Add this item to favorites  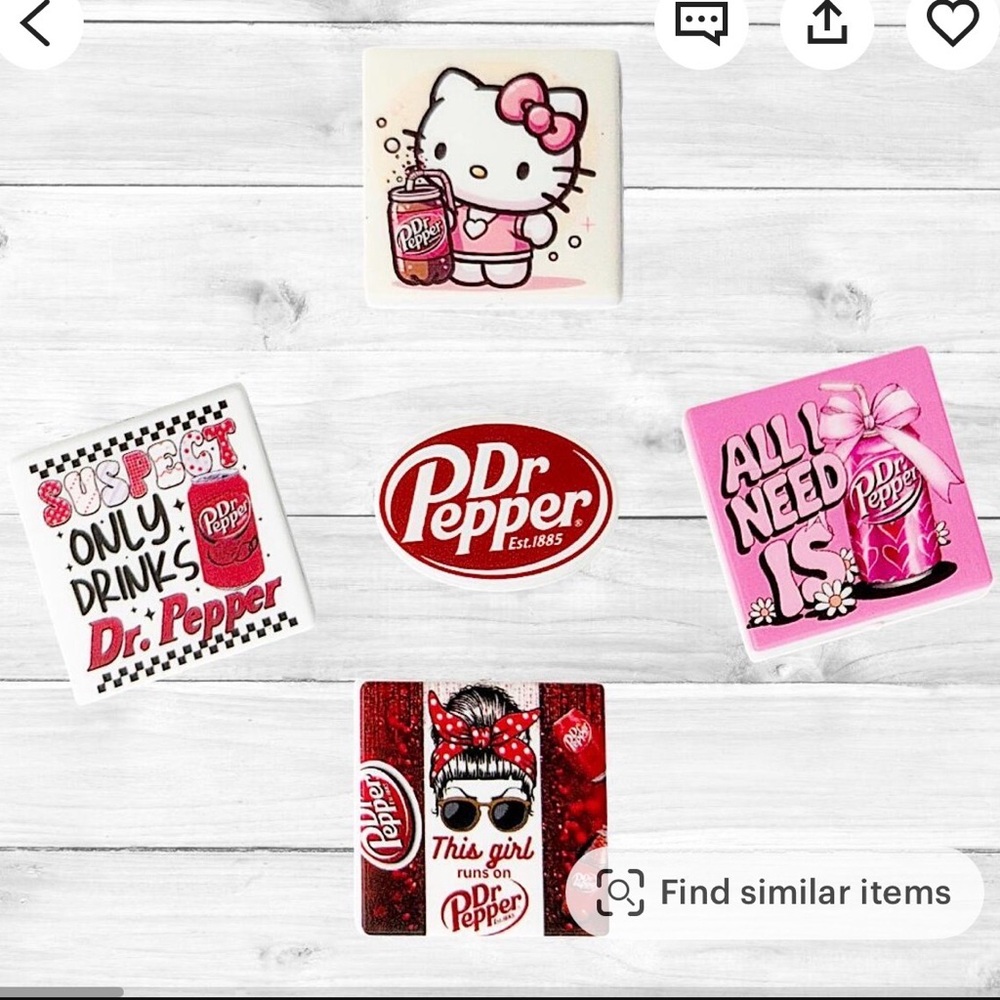click(x=952, y=22)
